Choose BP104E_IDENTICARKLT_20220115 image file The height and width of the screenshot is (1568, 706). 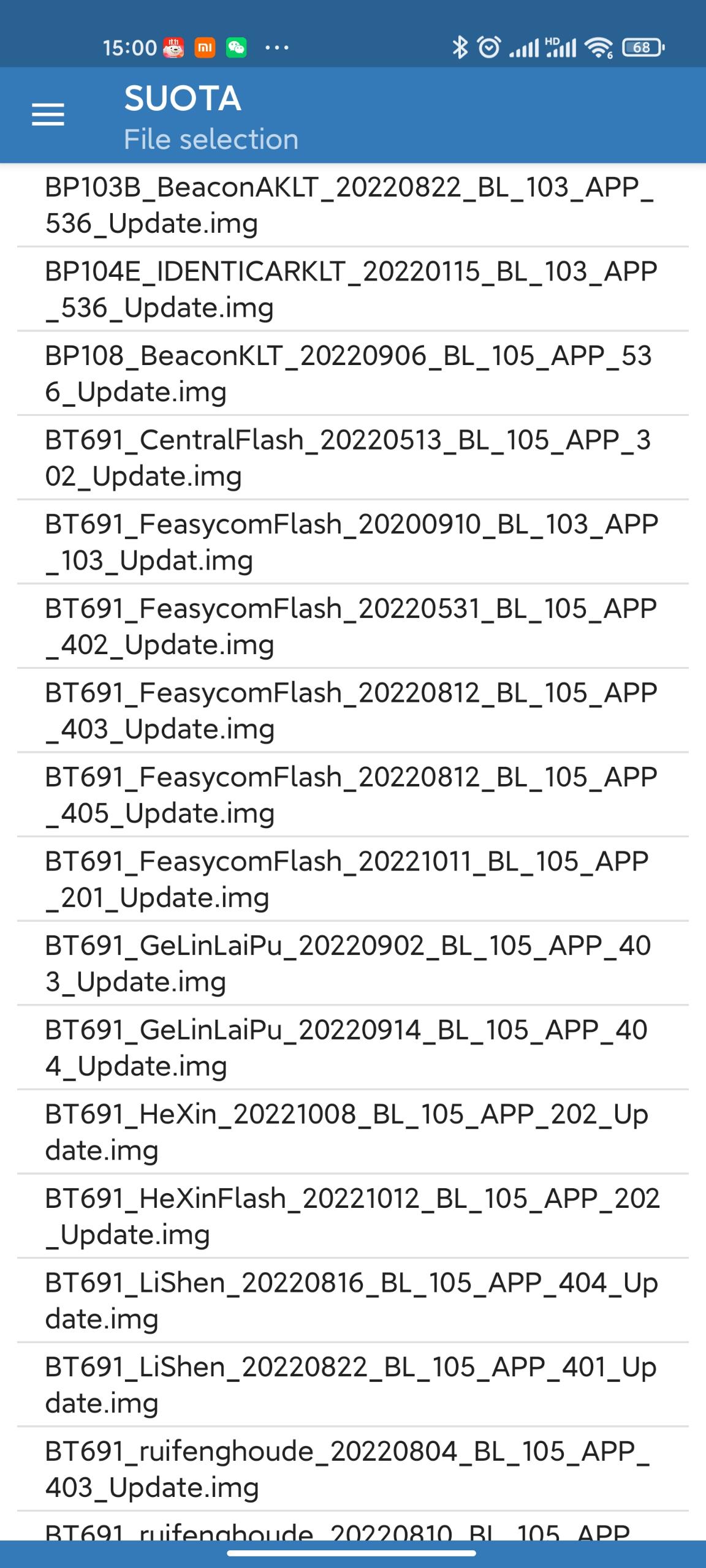(x=349, y=289)
